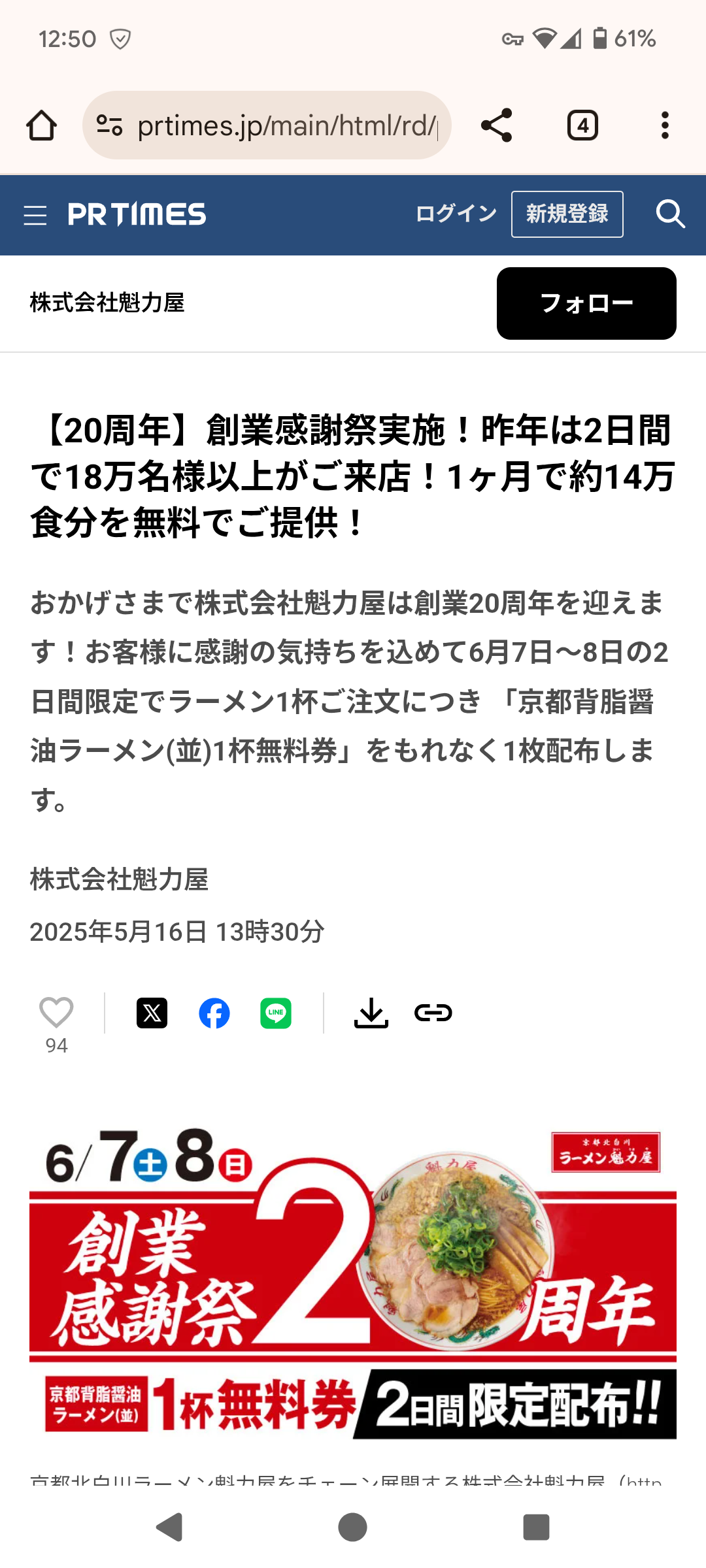Open the browser overflow menu

pyautogui.click(x=665, y=125)
